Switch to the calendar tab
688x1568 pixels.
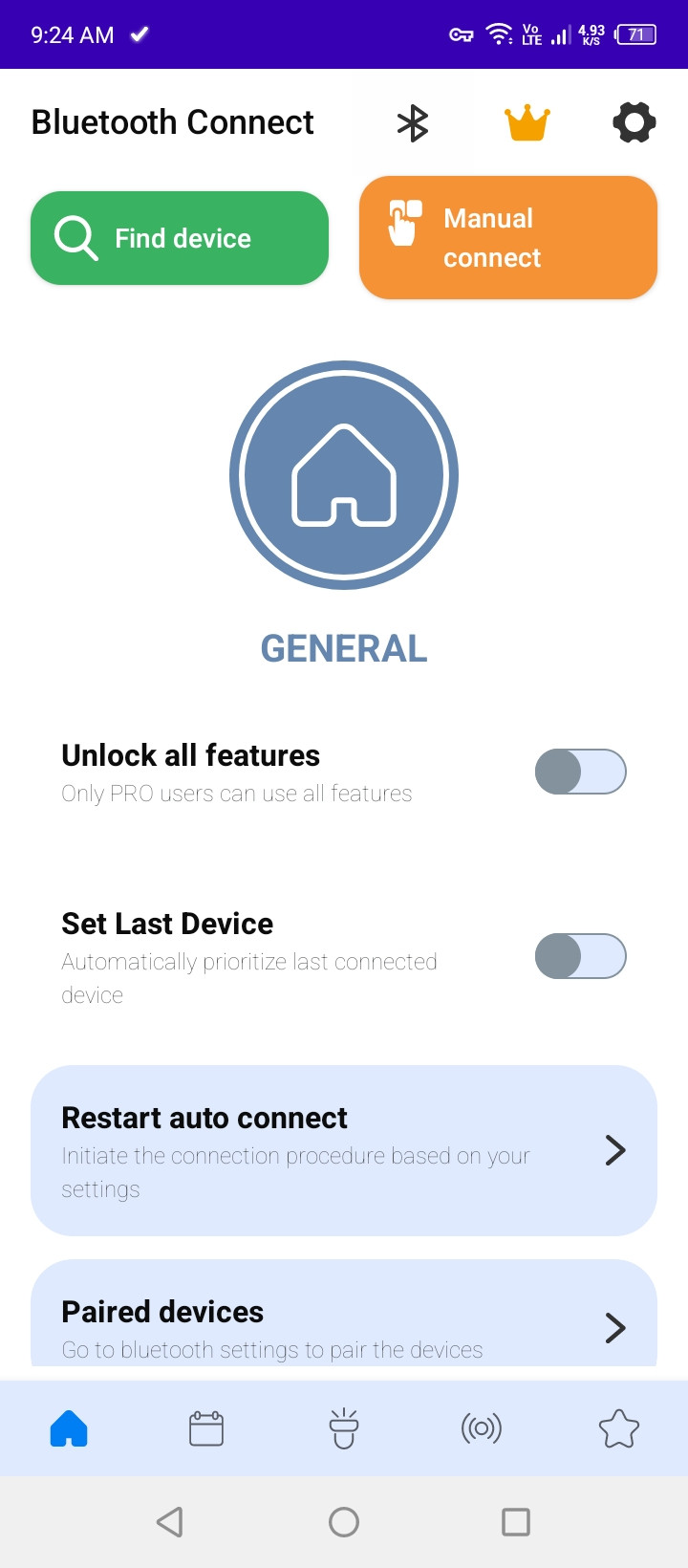coord(206,1428)
